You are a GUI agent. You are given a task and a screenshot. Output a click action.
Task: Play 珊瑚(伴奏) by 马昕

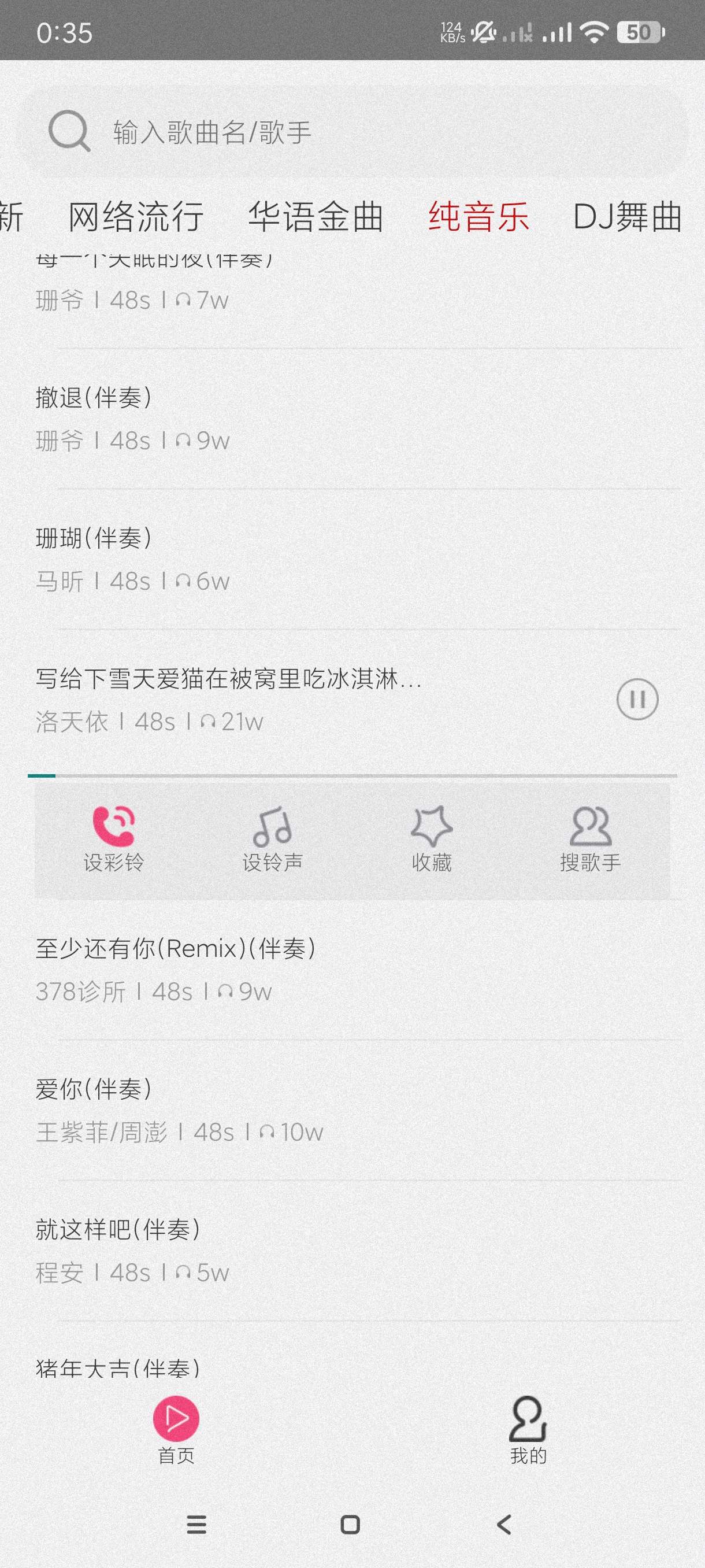tap(243, 559)
